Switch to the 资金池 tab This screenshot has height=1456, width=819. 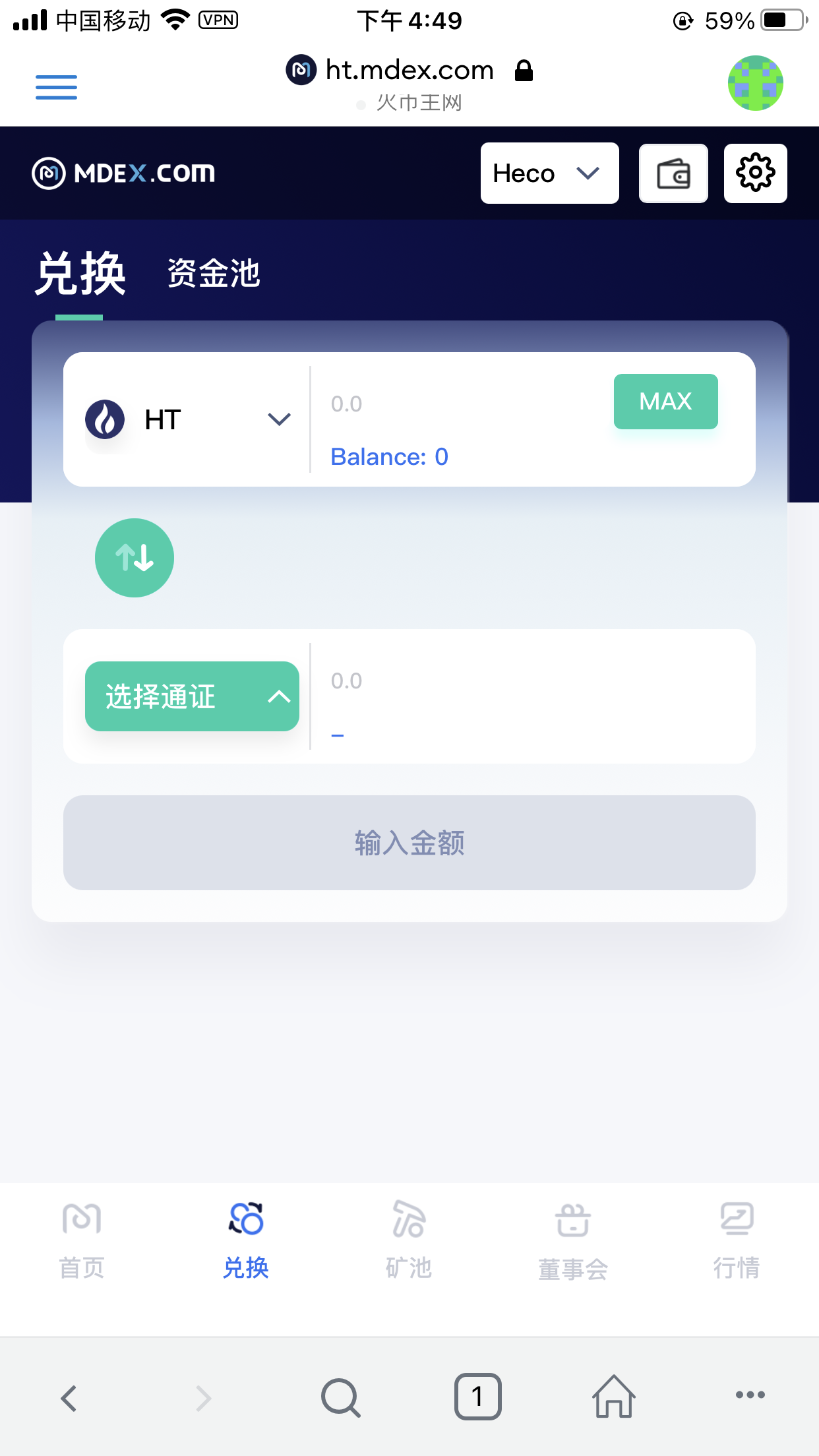214,273
